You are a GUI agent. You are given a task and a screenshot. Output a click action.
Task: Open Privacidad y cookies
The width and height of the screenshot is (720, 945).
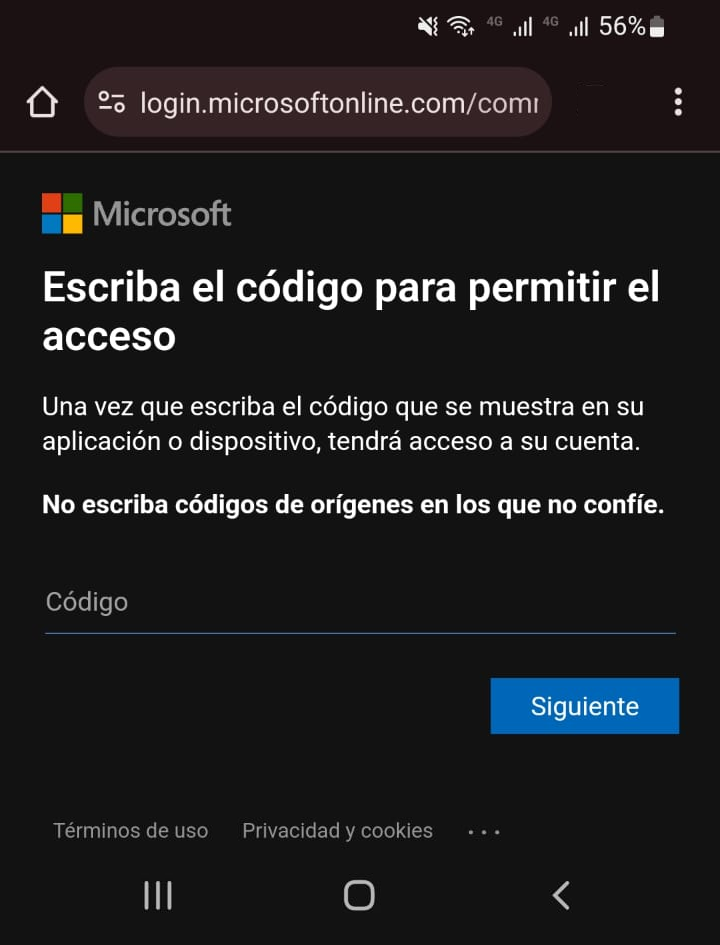pos(336,831)
